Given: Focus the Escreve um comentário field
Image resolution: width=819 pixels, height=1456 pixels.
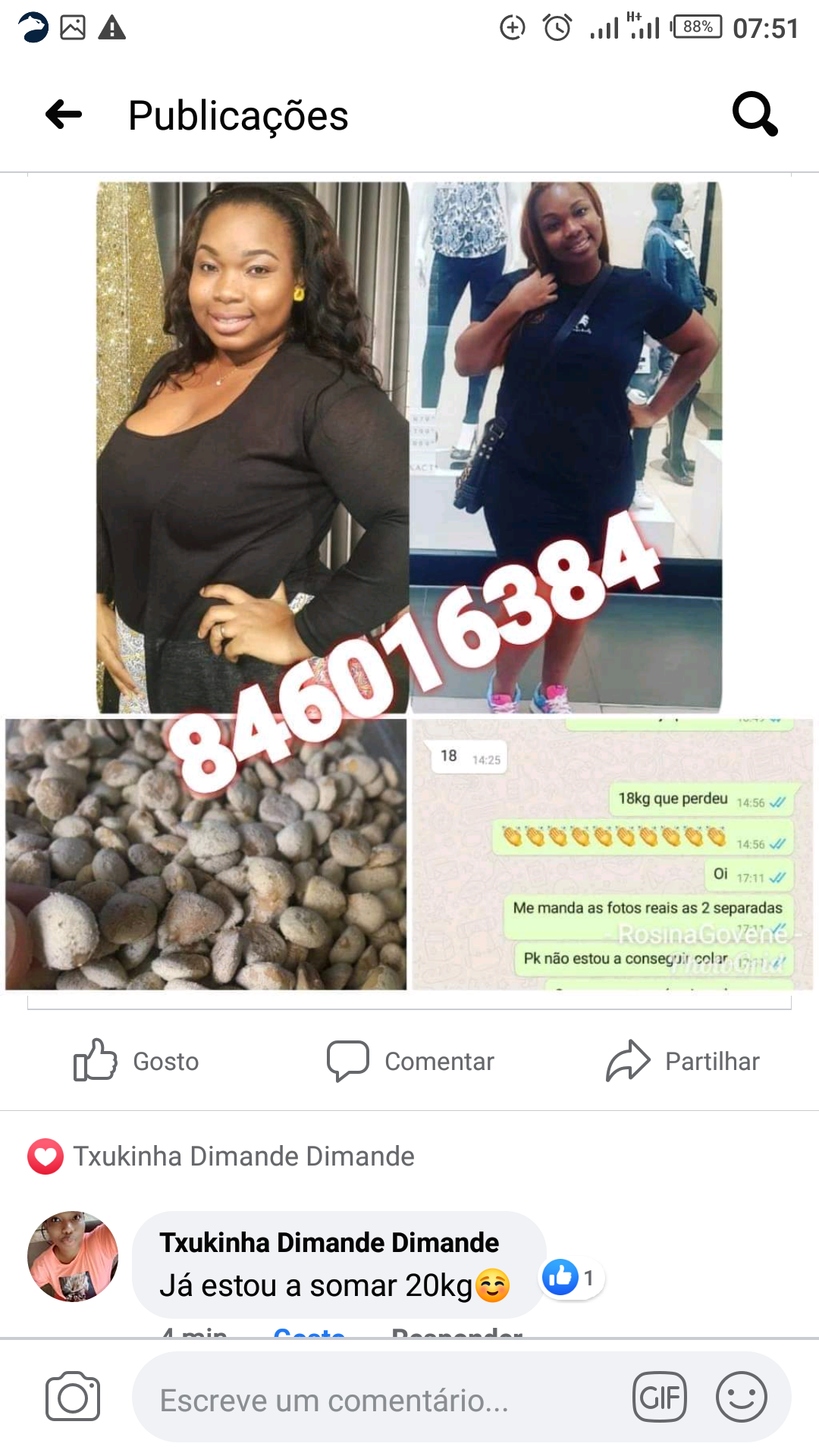Looking at the screenshot, I should pos(379,1400).
